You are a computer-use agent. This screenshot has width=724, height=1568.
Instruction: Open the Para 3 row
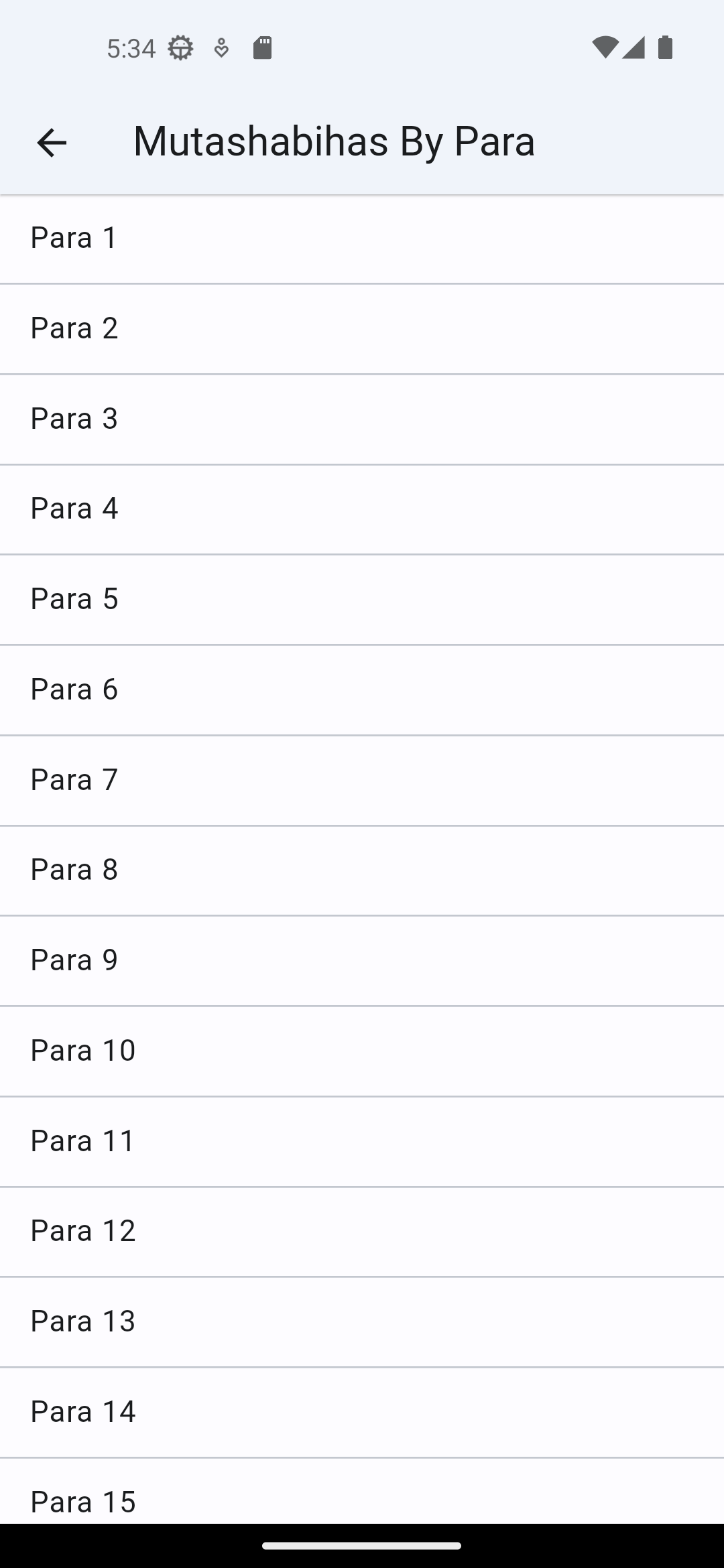362,419
